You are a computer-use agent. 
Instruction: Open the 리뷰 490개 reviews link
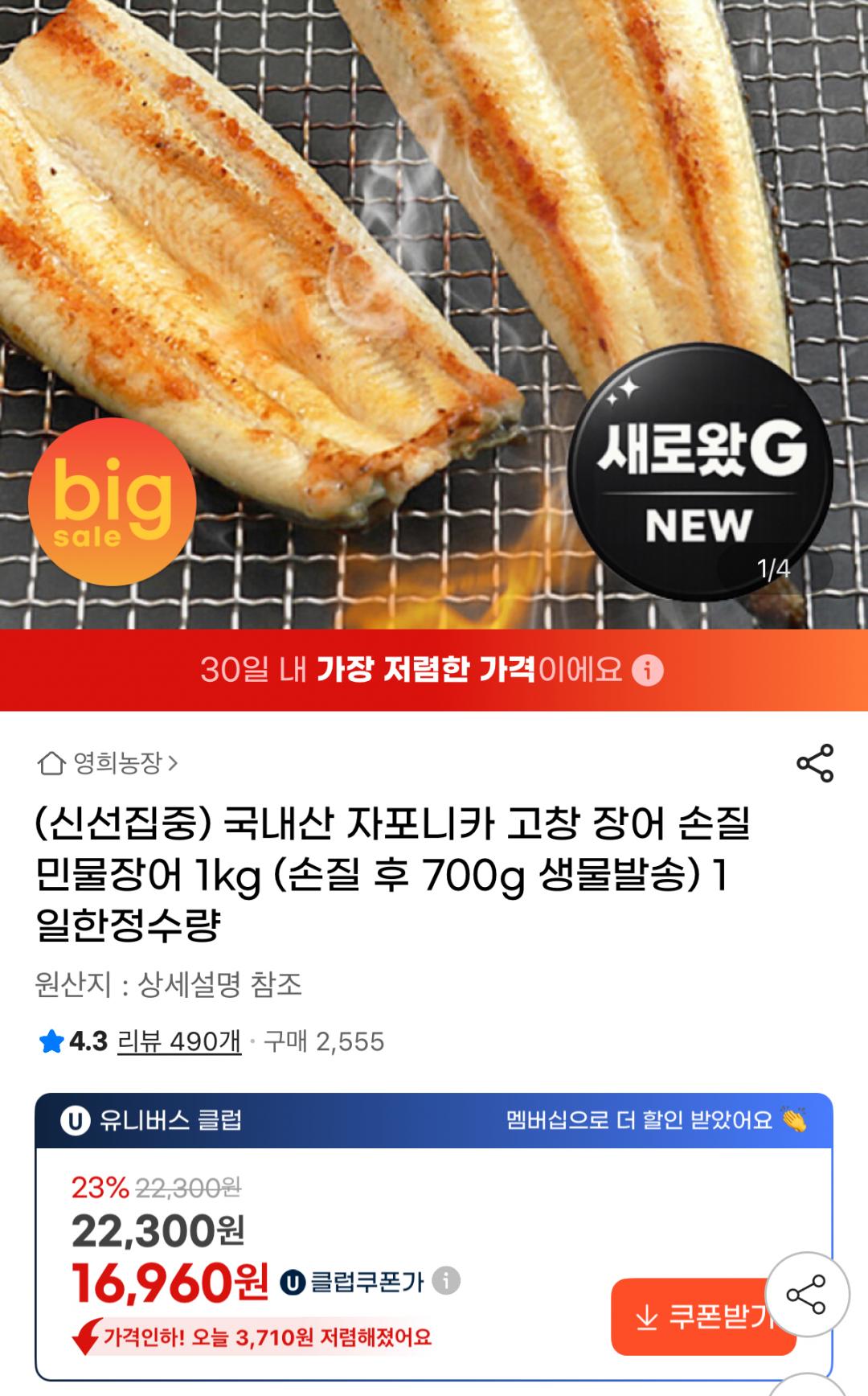click(179, 1041)
